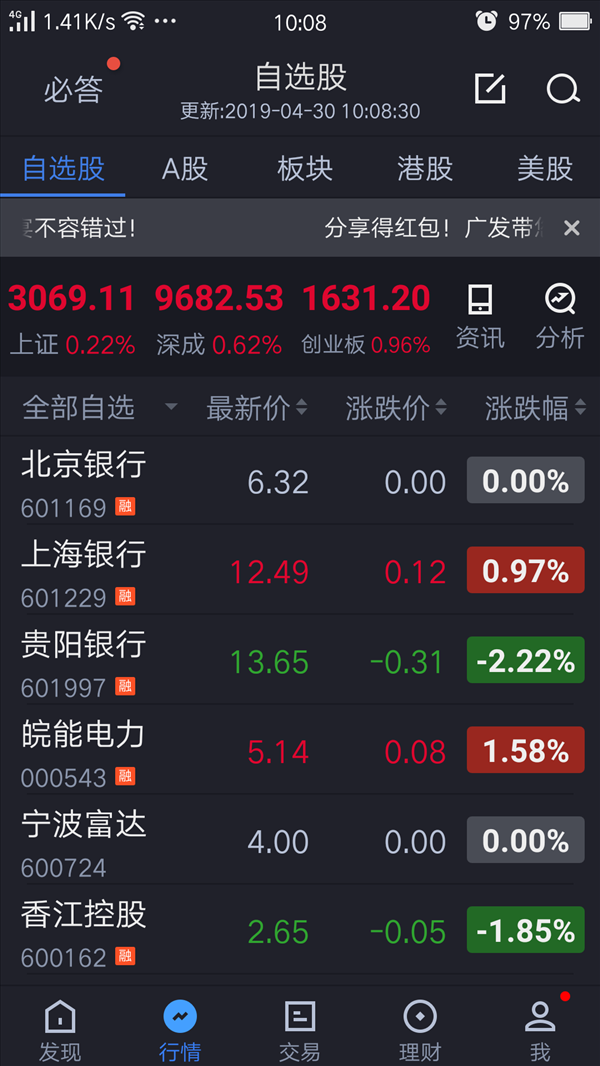600x1066 pixels.
Task: Open 北京银行 stock details
Action: [x=300, y=481]
